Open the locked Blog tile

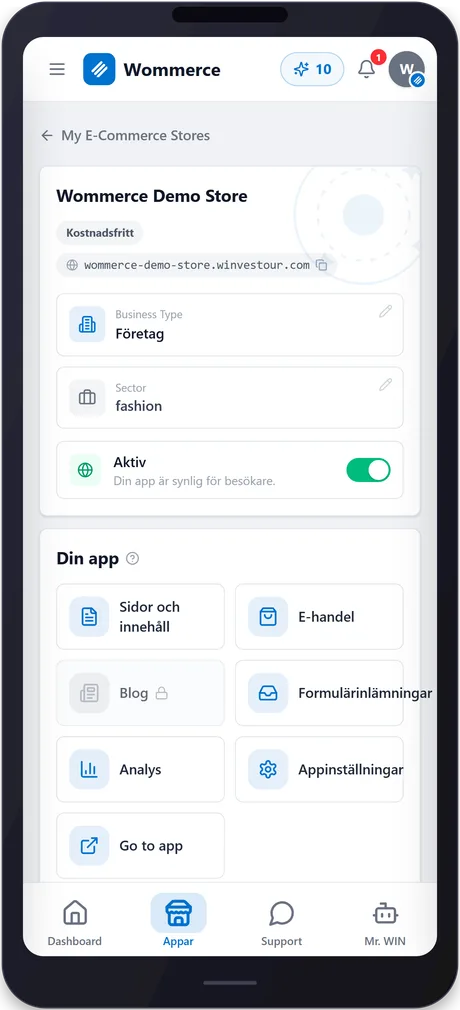pos(140,693)
